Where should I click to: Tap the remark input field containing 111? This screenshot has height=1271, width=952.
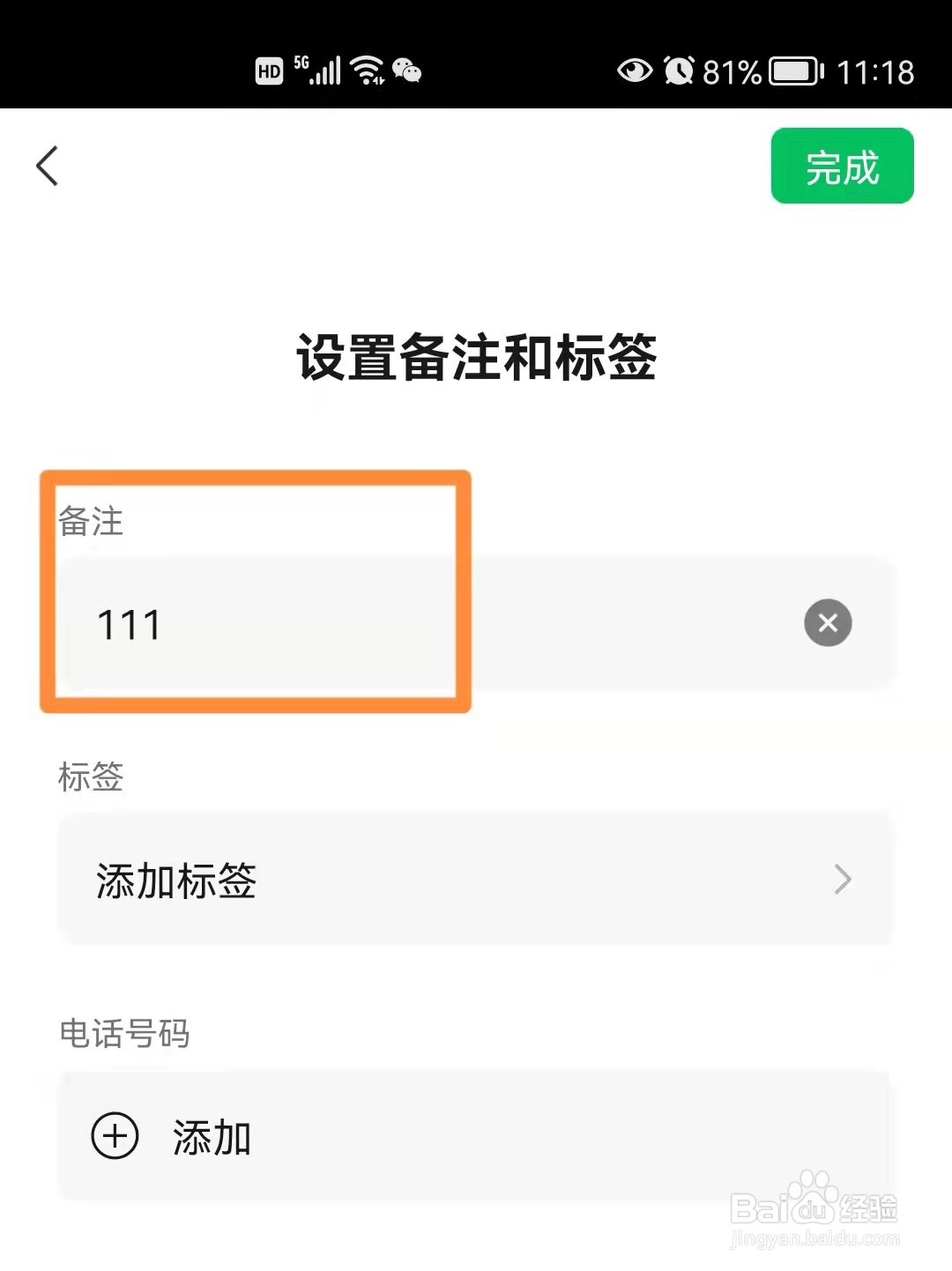click(x=353, y=623)
